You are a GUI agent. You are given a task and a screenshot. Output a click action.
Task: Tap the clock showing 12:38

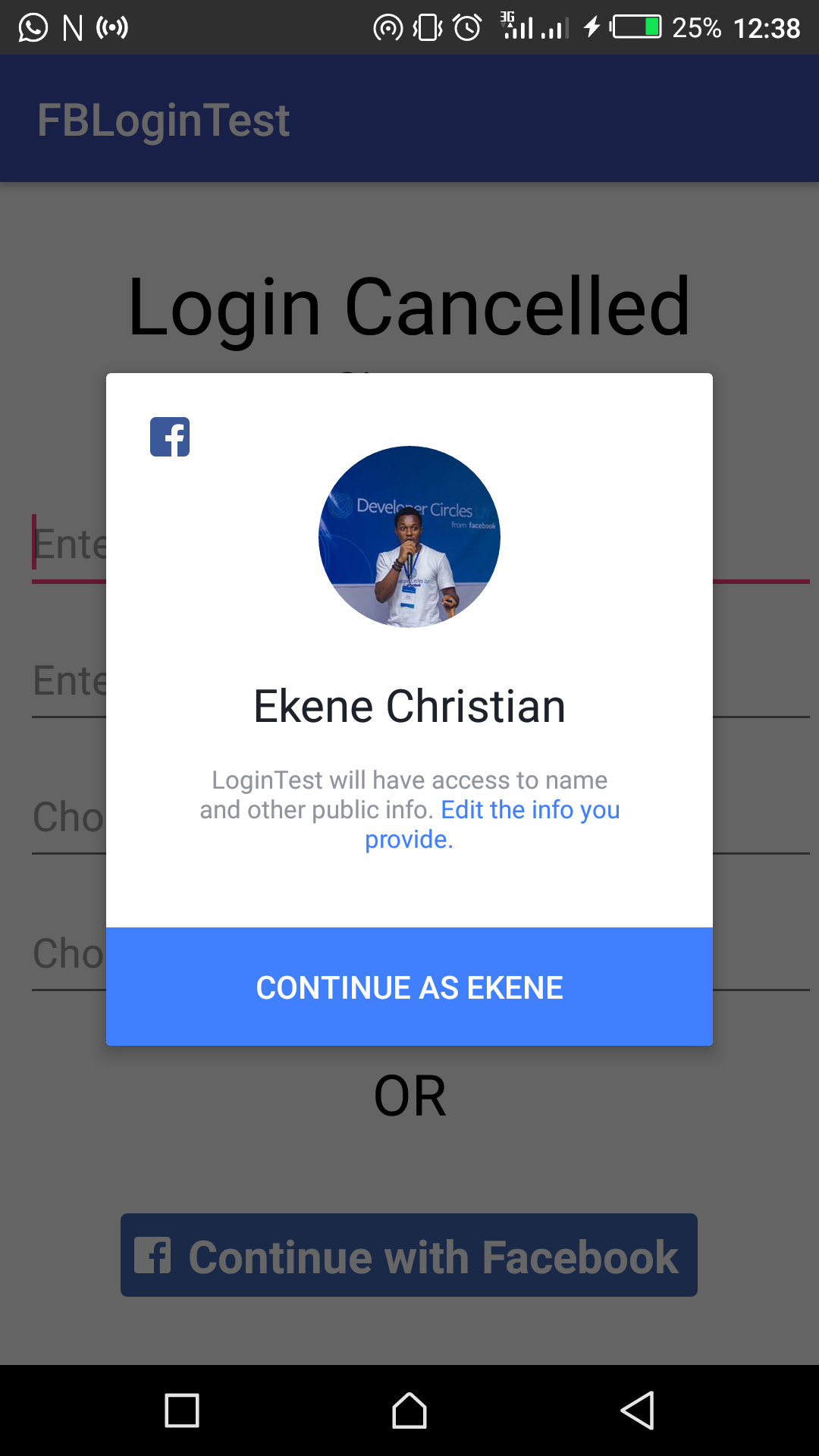click(x=765, y=27)
